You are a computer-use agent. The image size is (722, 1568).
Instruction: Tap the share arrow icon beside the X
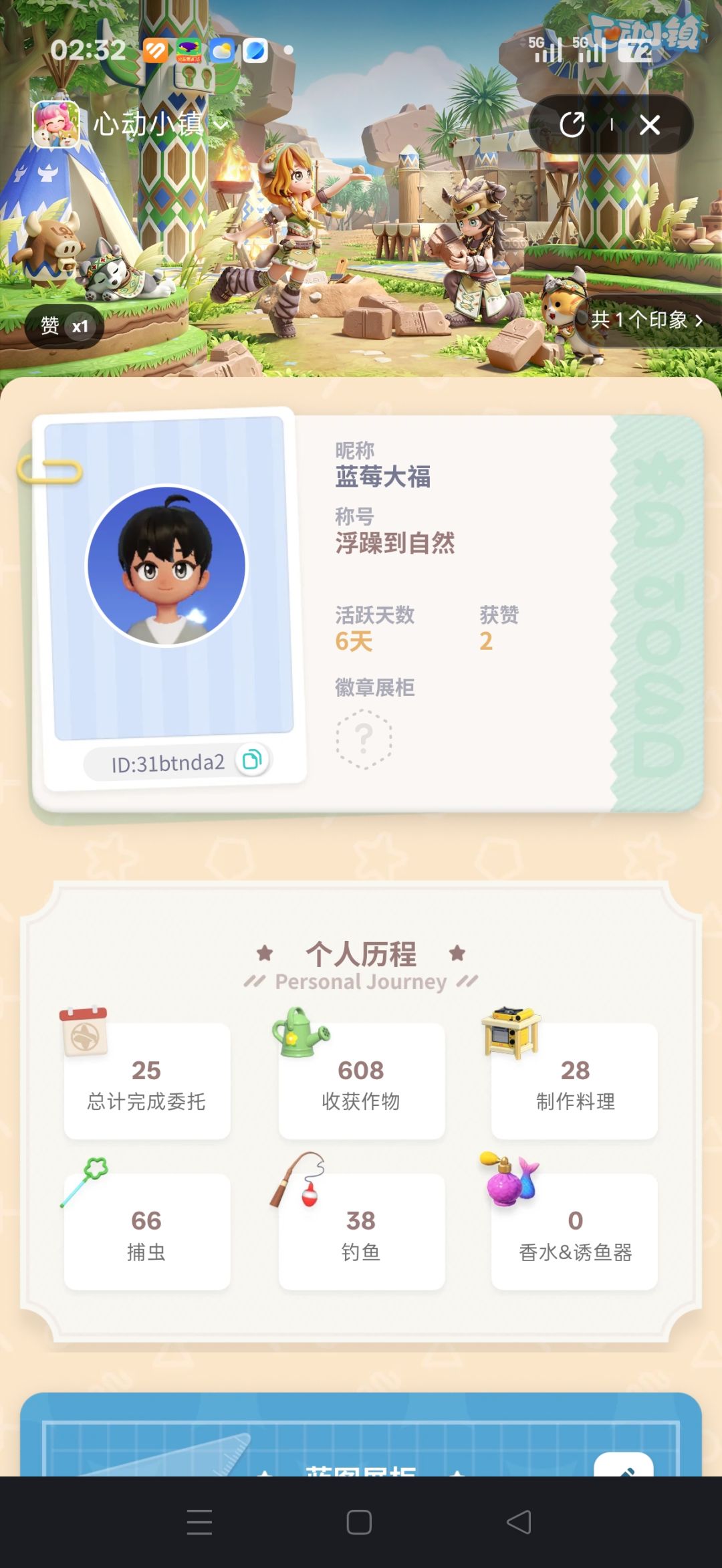[572, 124]
